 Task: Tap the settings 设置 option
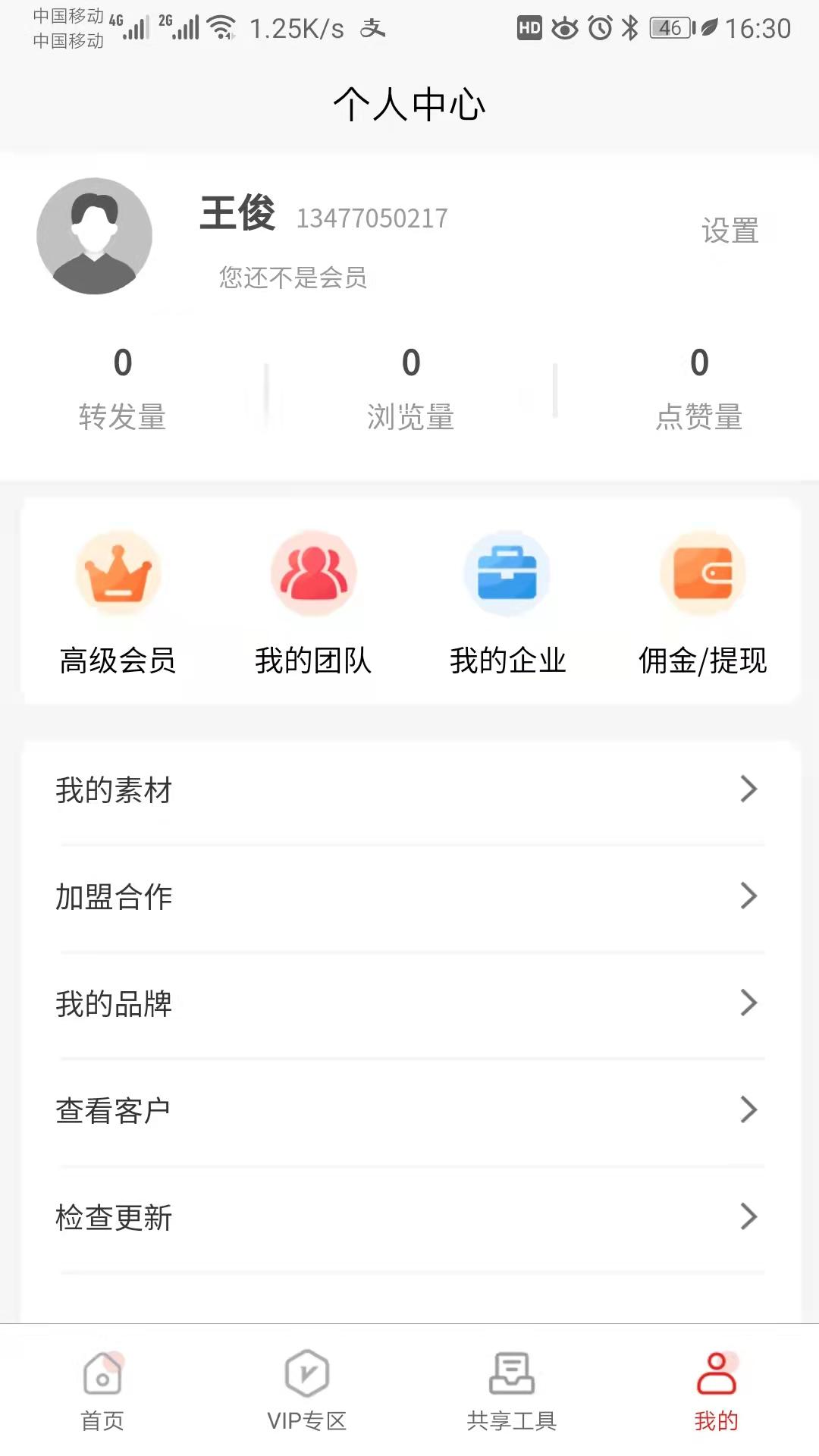coord(730,231)
